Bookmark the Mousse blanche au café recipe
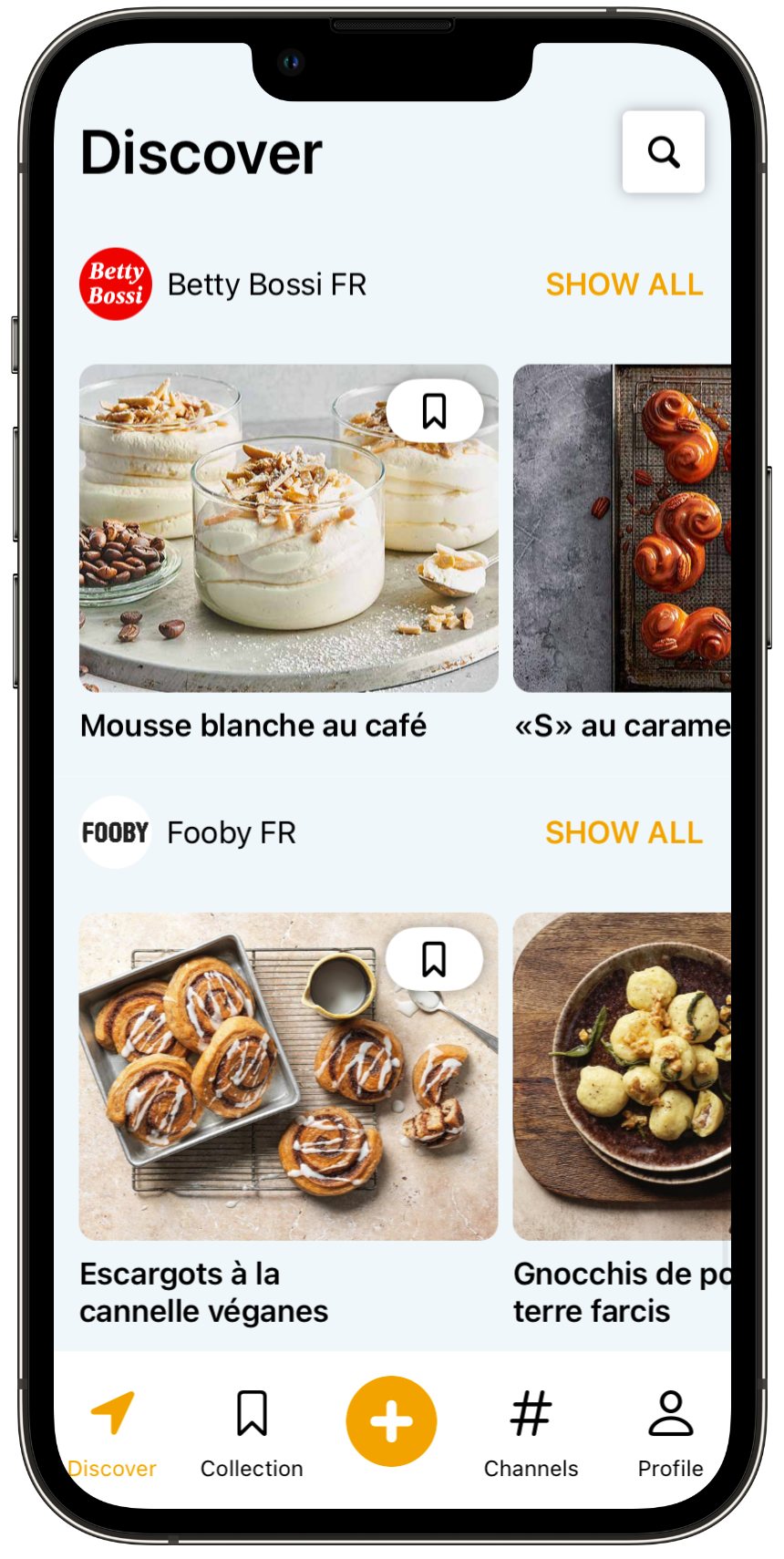Viewport: 784px width, 1559px height. (x=434, y=411)
